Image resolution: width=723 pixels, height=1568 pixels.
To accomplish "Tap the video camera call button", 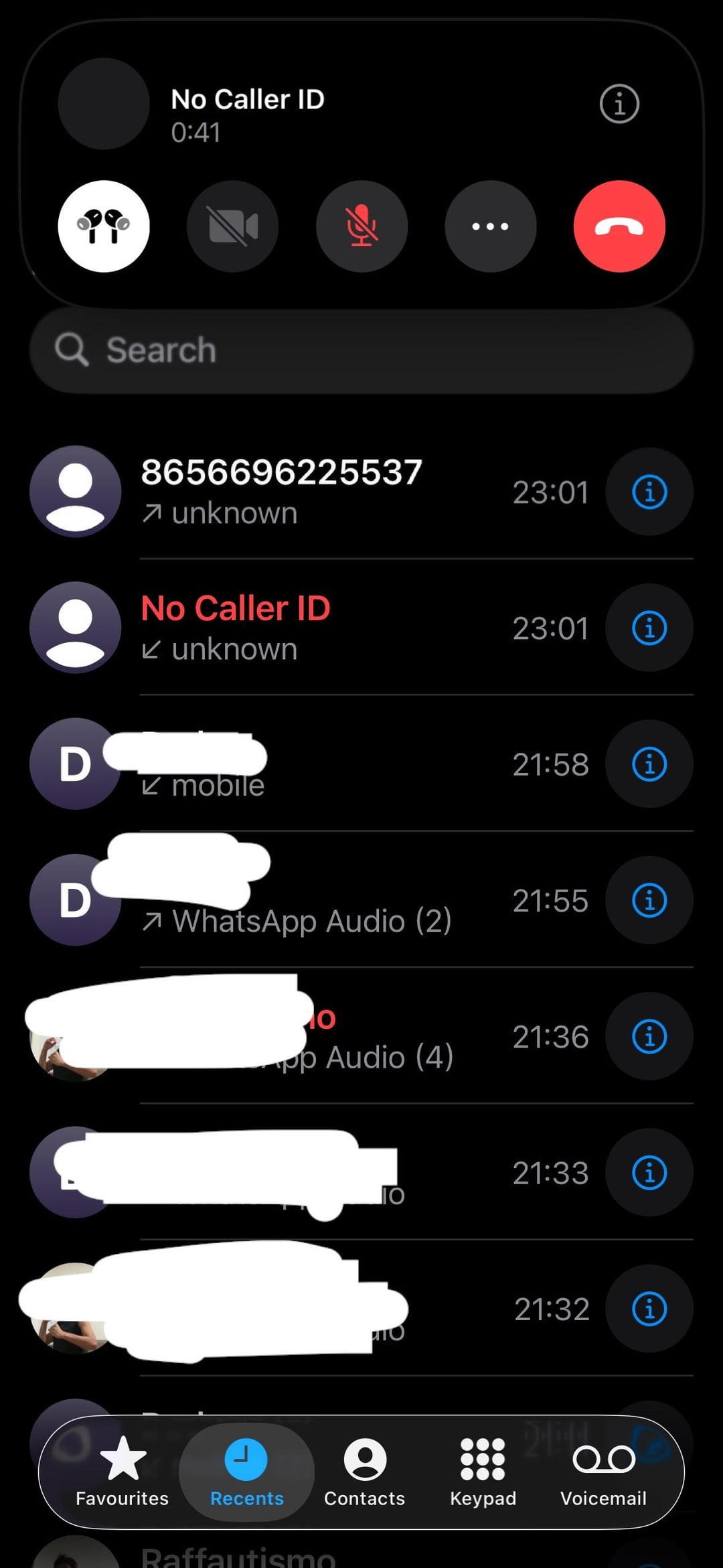I will coord(233,226).
